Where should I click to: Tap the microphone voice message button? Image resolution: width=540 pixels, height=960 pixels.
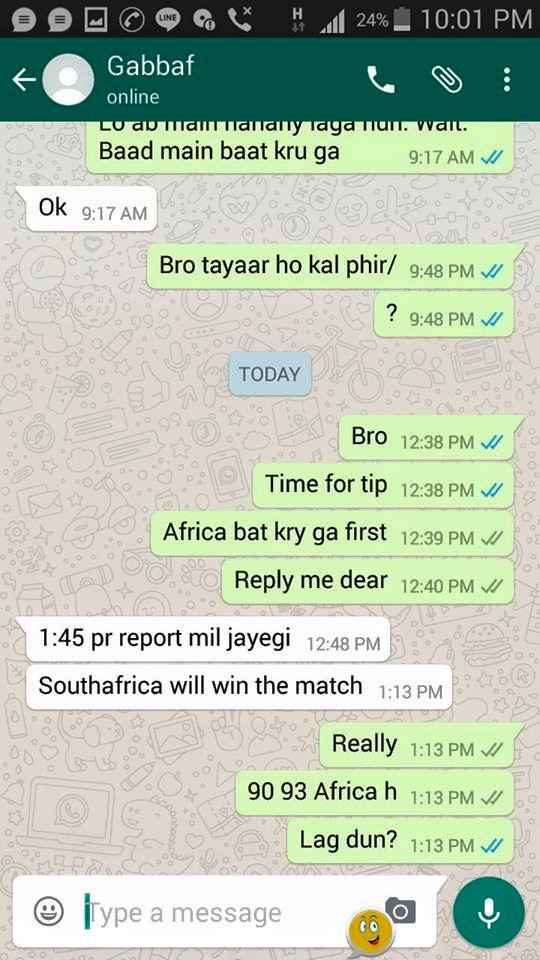pyautogui.click(x=489, y=912)
